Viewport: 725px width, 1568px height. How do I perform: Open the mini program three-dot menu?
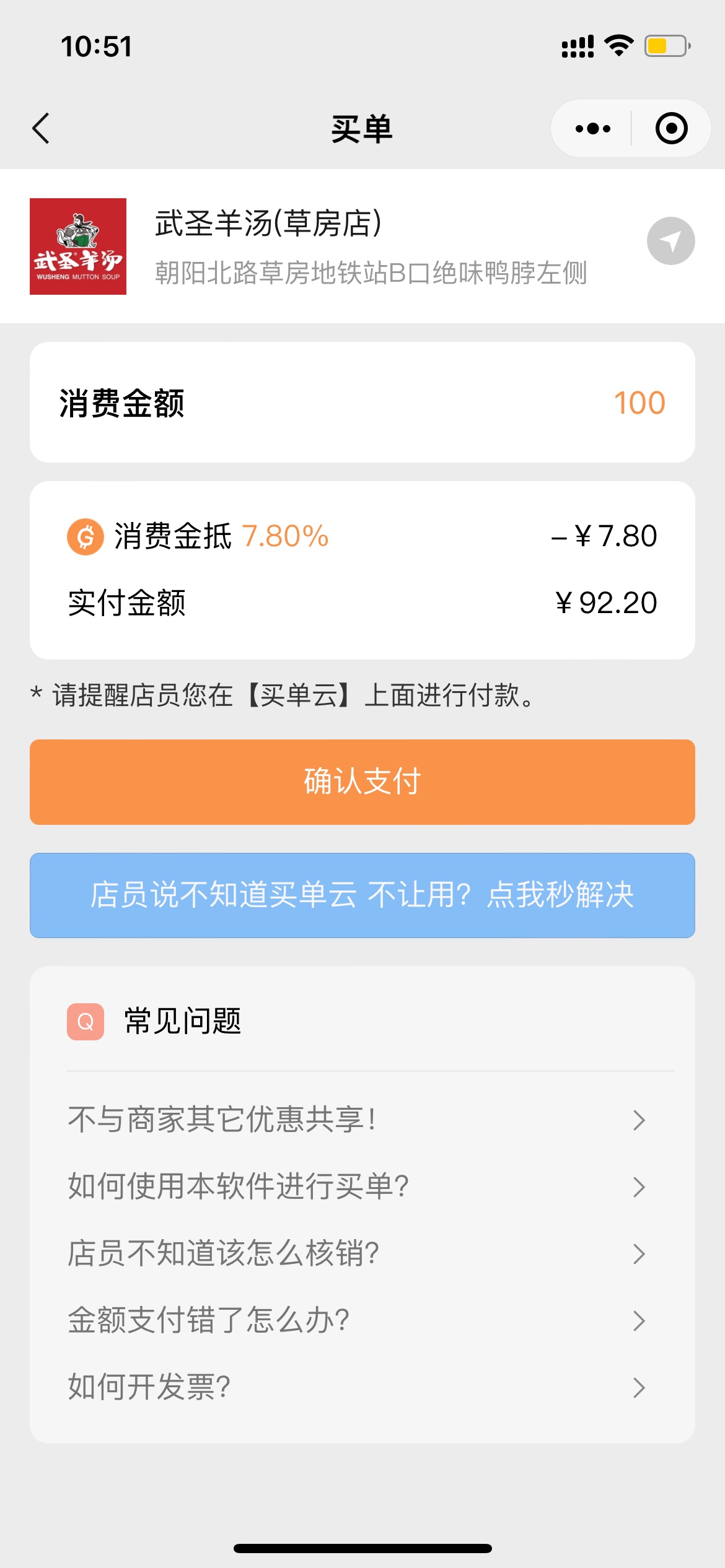click(592, 129)
